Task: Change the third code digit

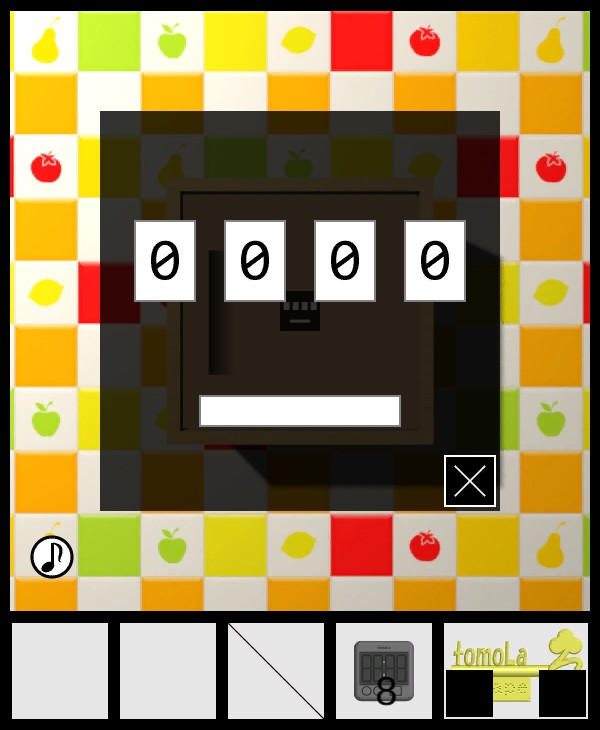Action: pos(345,261)
